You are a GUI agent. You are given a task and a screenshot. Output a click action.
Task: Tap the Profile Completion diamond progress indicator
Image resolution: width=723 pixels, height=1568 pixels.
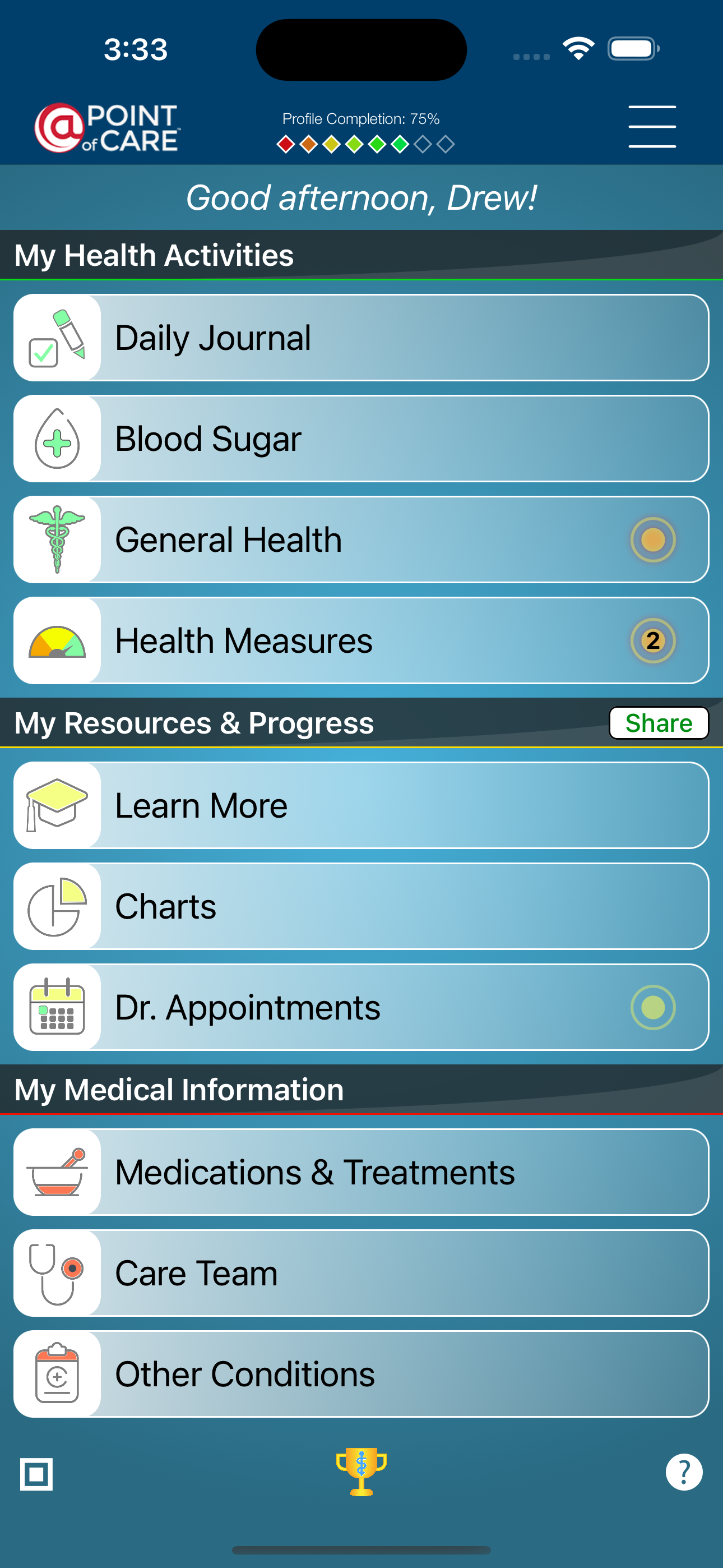click(x=367, y=144)
